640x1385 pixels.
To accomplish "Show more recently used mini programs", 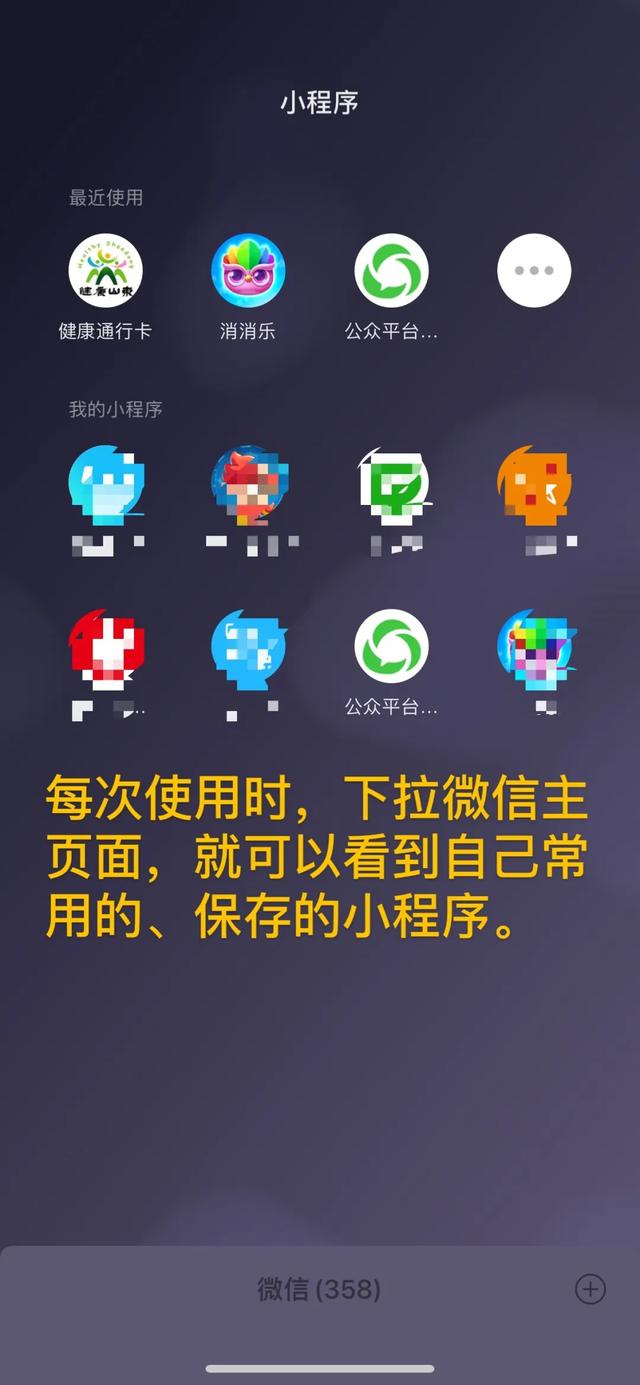I will coord(534,271).
